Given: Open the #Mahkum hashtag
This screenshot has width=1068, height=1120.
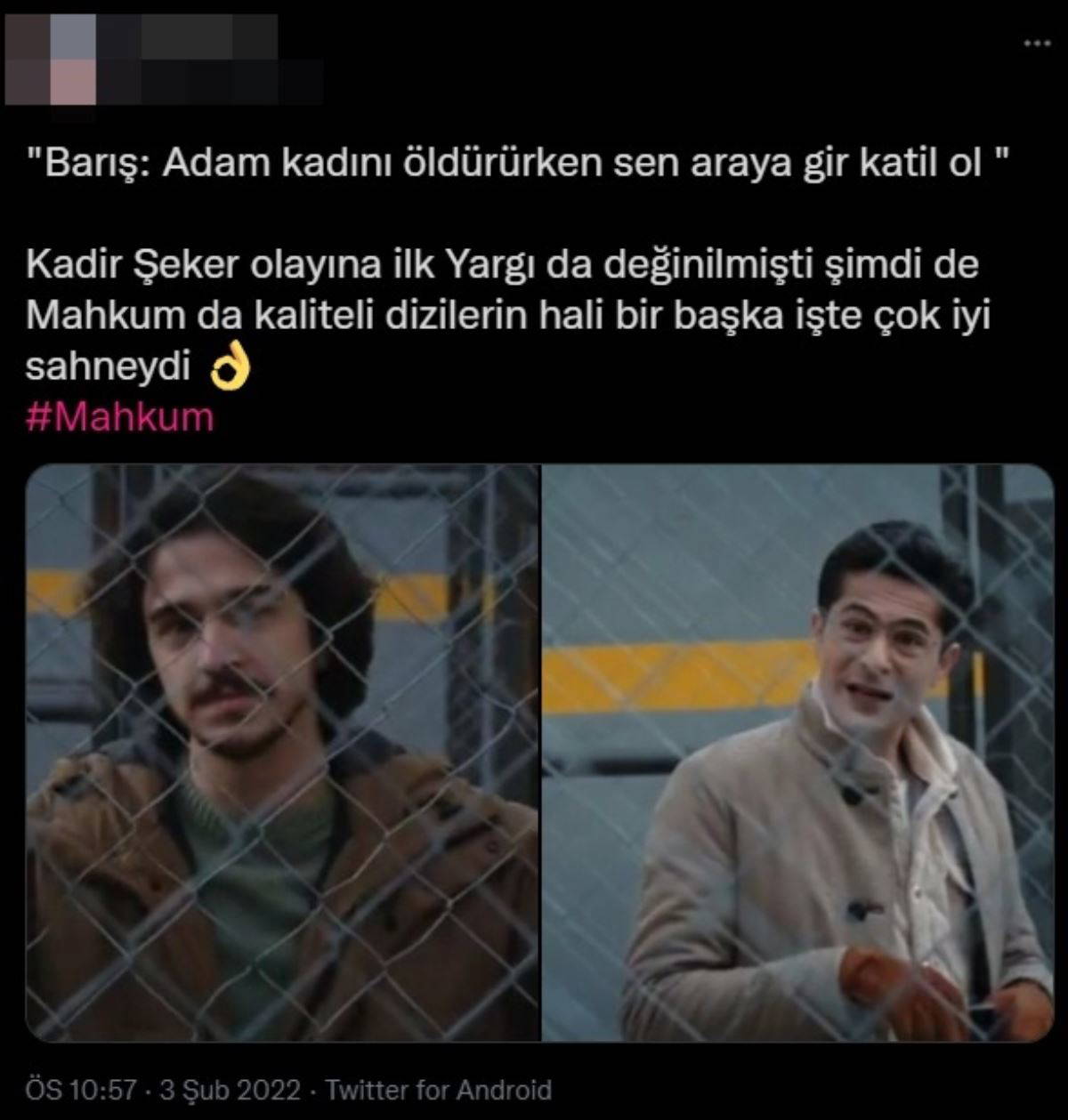Looking at the screenshot, I should tap(120, 417).
